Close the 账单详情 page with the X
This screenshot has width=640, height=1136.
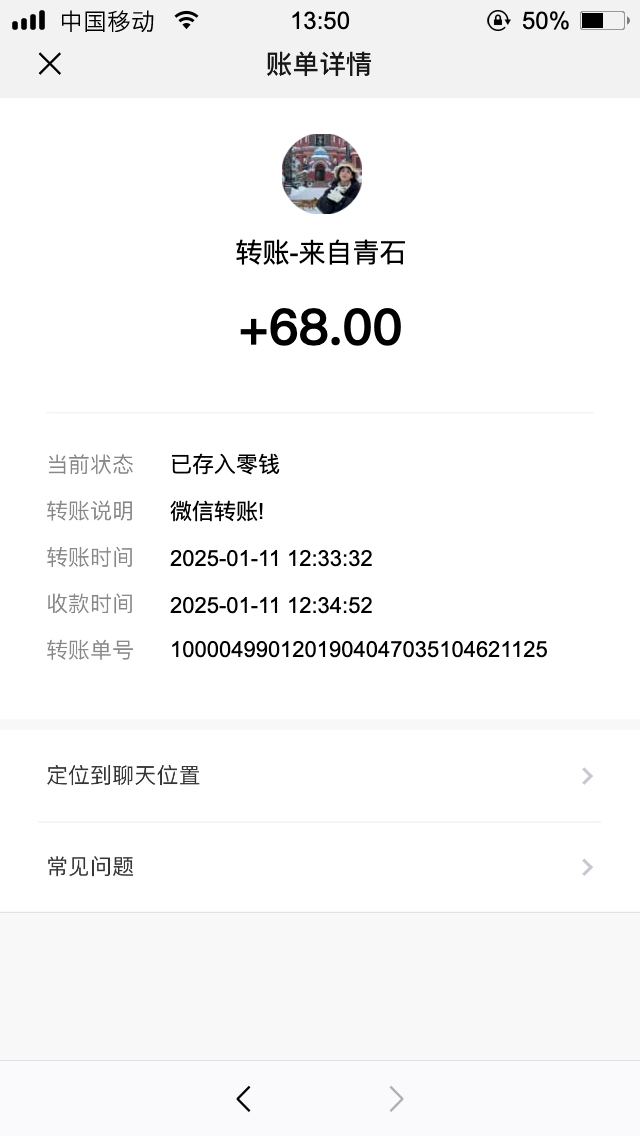[x=49, y=64]
